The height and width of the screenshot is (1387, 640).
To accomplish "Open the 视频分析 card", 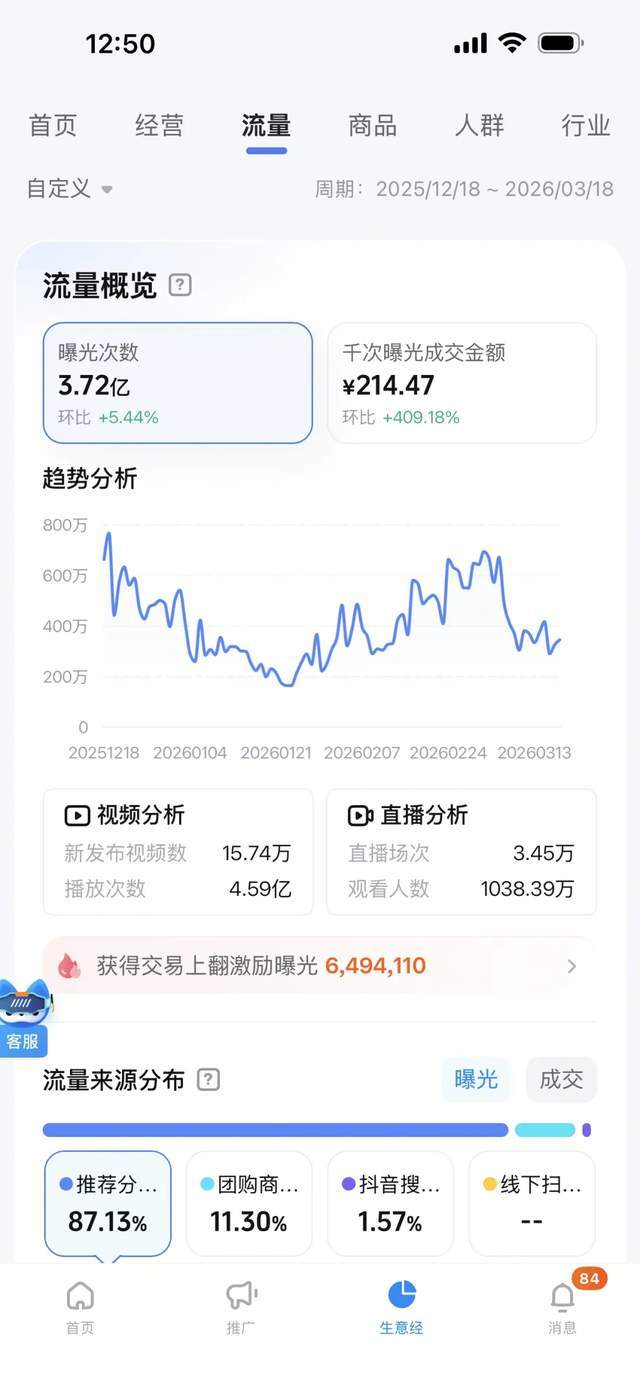I will [177, 852].
